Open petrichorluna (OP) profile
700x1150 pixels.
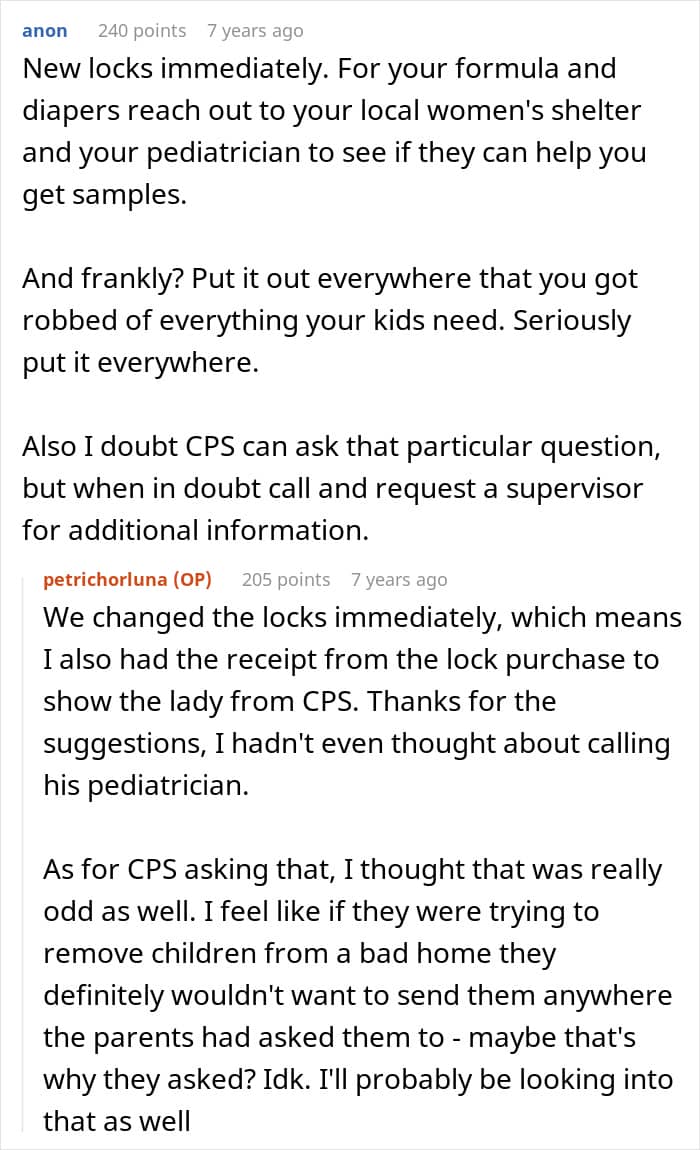(128, 579)
